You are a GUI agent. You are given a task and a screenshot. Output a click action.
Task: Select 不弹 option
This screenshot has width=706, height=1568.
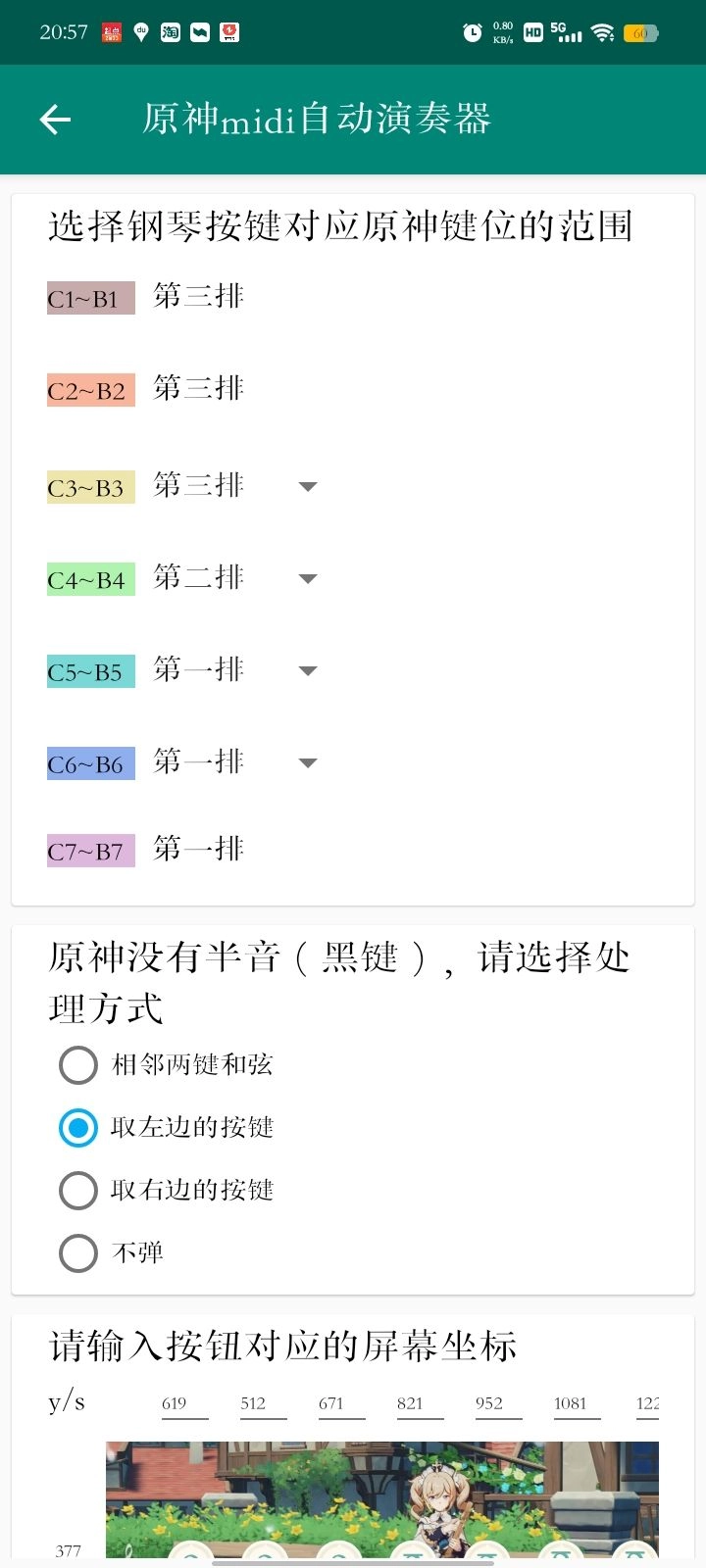coord(78,1253)
